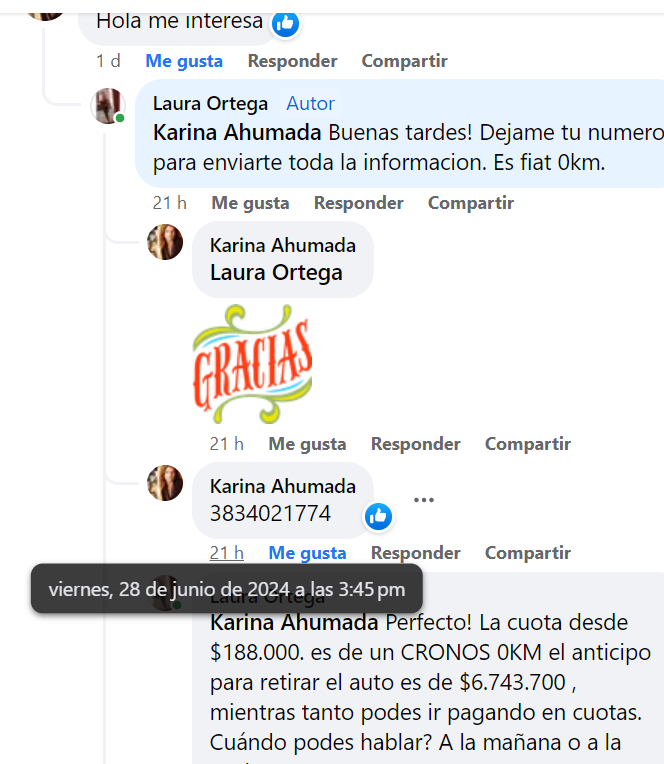
Task: Share the 'Hola me interesa' comment
Action: (x=405, y=61)
